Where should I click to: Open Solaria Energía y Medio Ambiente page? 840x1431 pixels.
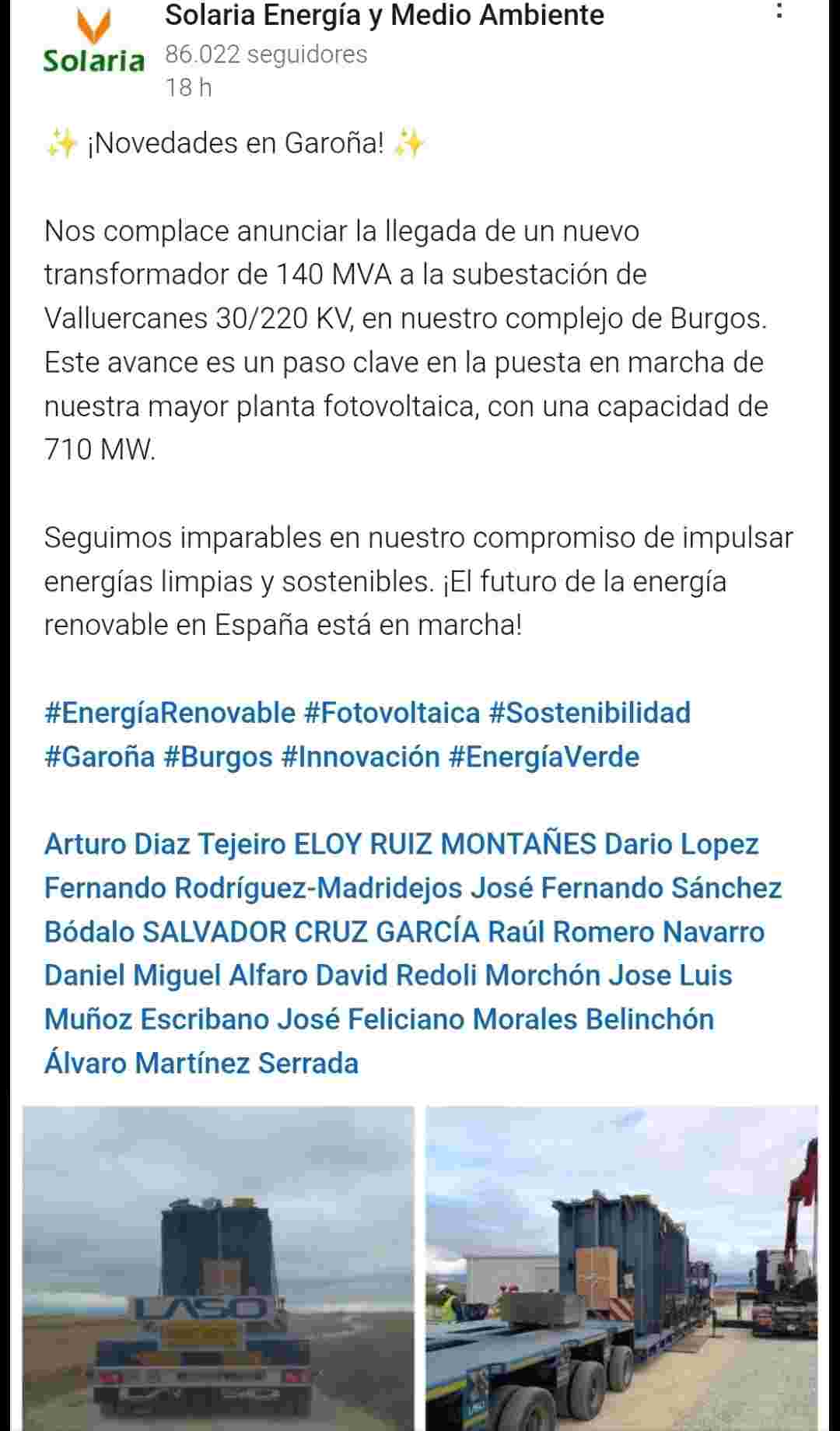tap(384, 15)
